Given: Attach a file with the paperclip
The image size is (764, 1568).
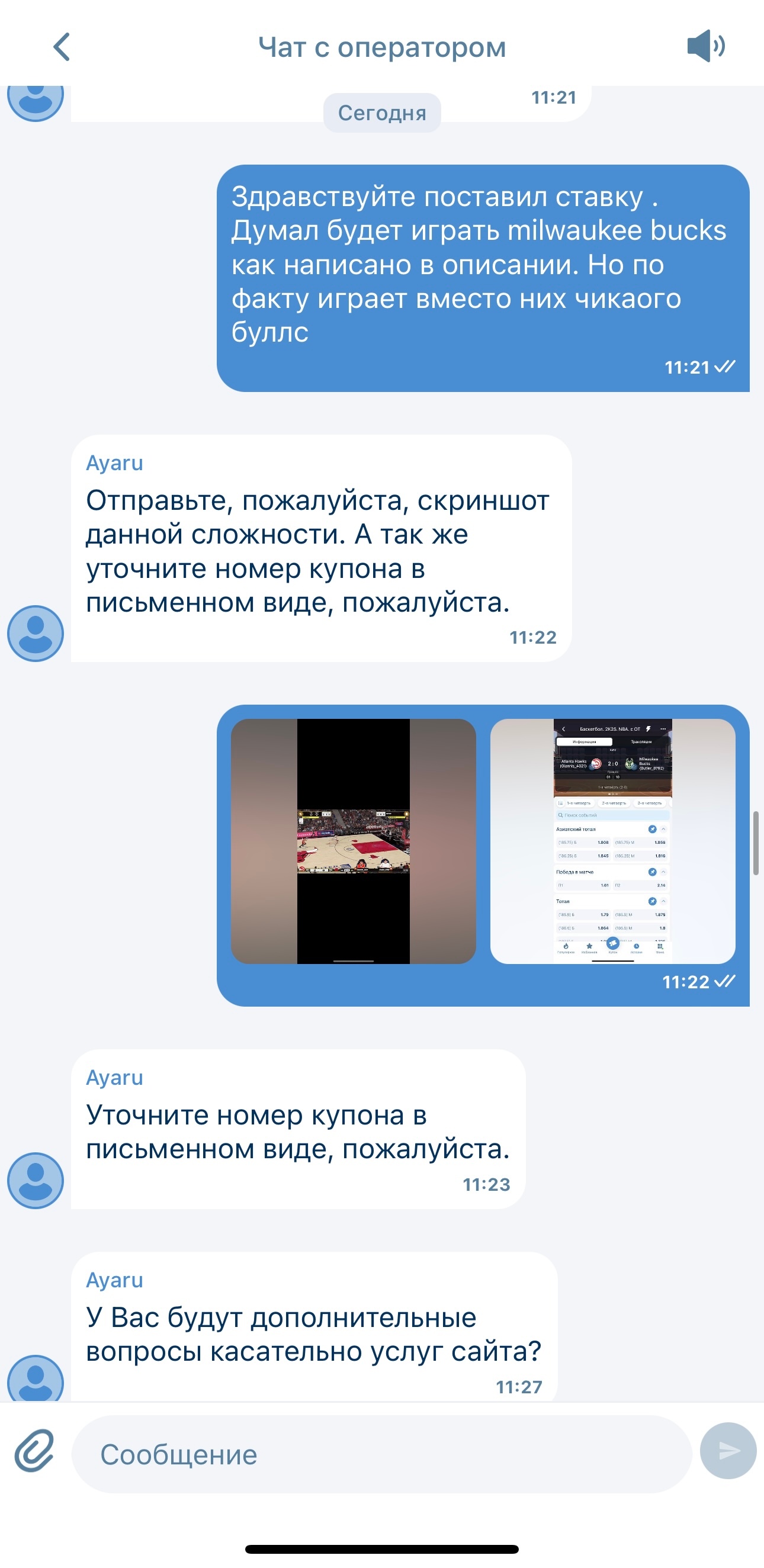Looking at the screenshot, I should point(35,1451).
